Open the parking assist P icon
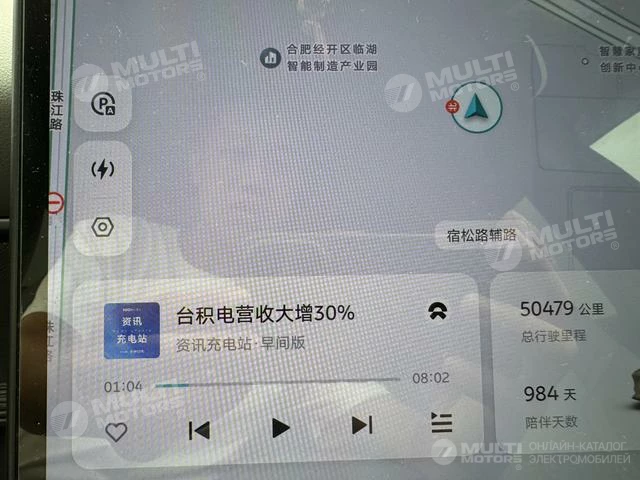 coord(102,104)
